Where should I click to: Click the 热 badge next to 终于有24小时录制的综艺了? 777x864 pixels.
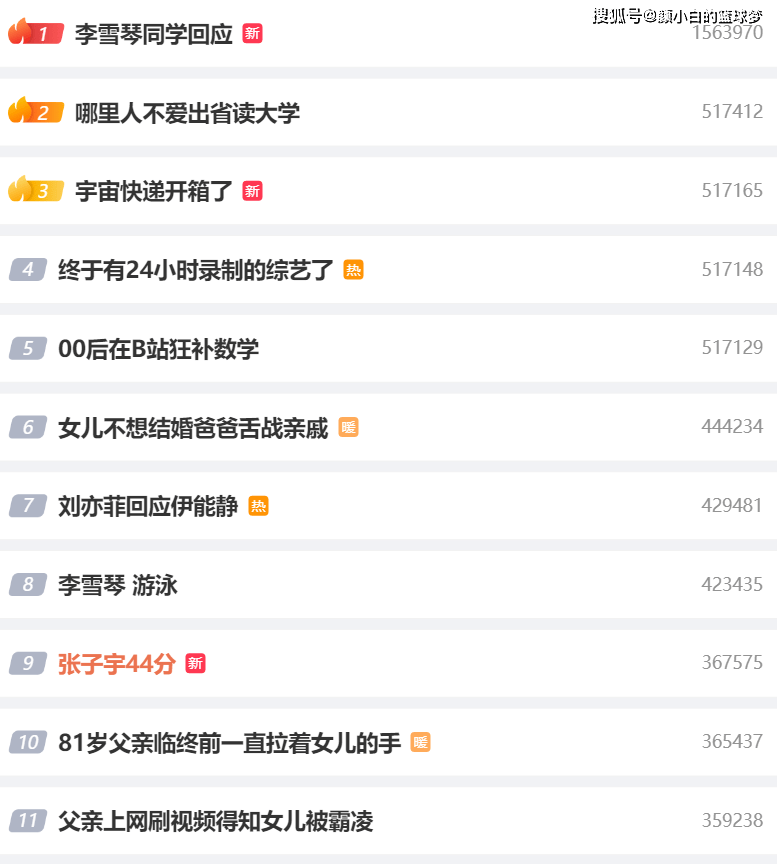354,269
